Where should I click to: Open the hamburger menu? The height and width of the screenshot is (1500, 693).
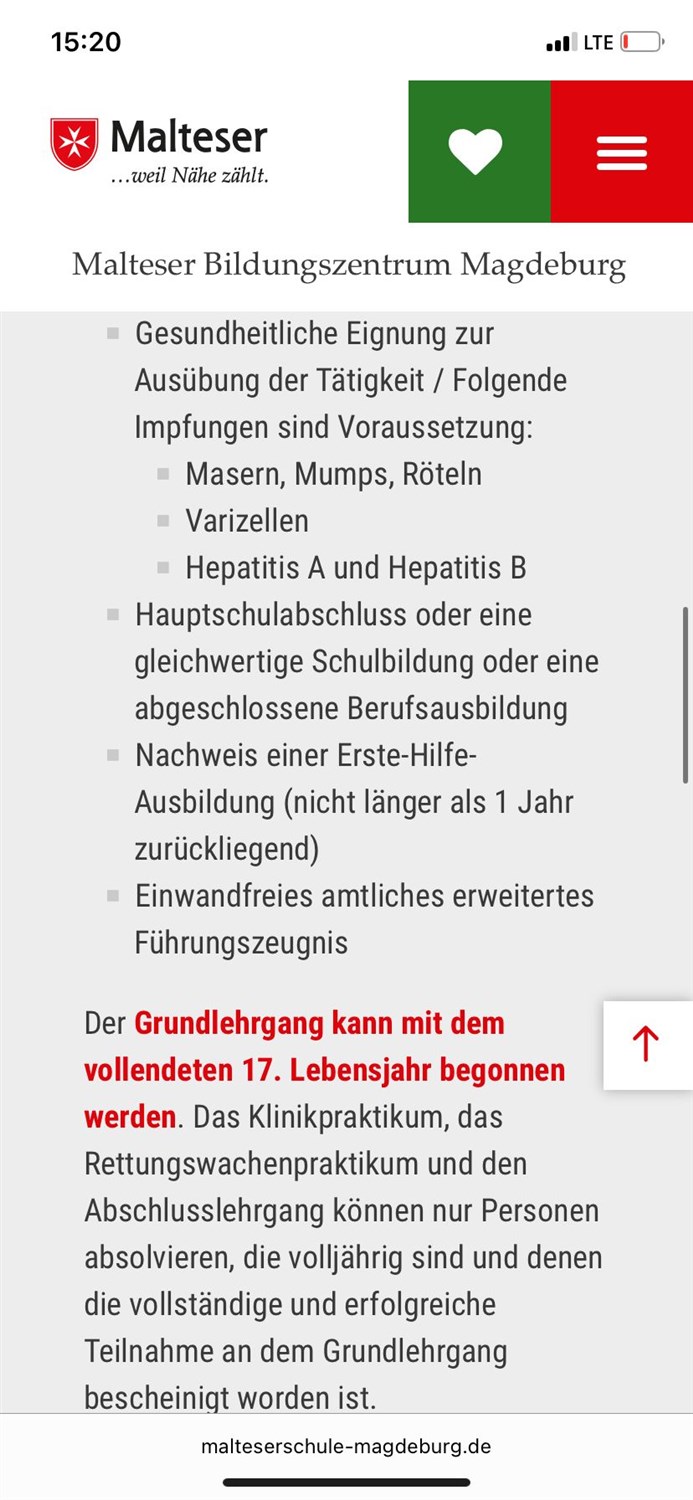tap(622, 151)
